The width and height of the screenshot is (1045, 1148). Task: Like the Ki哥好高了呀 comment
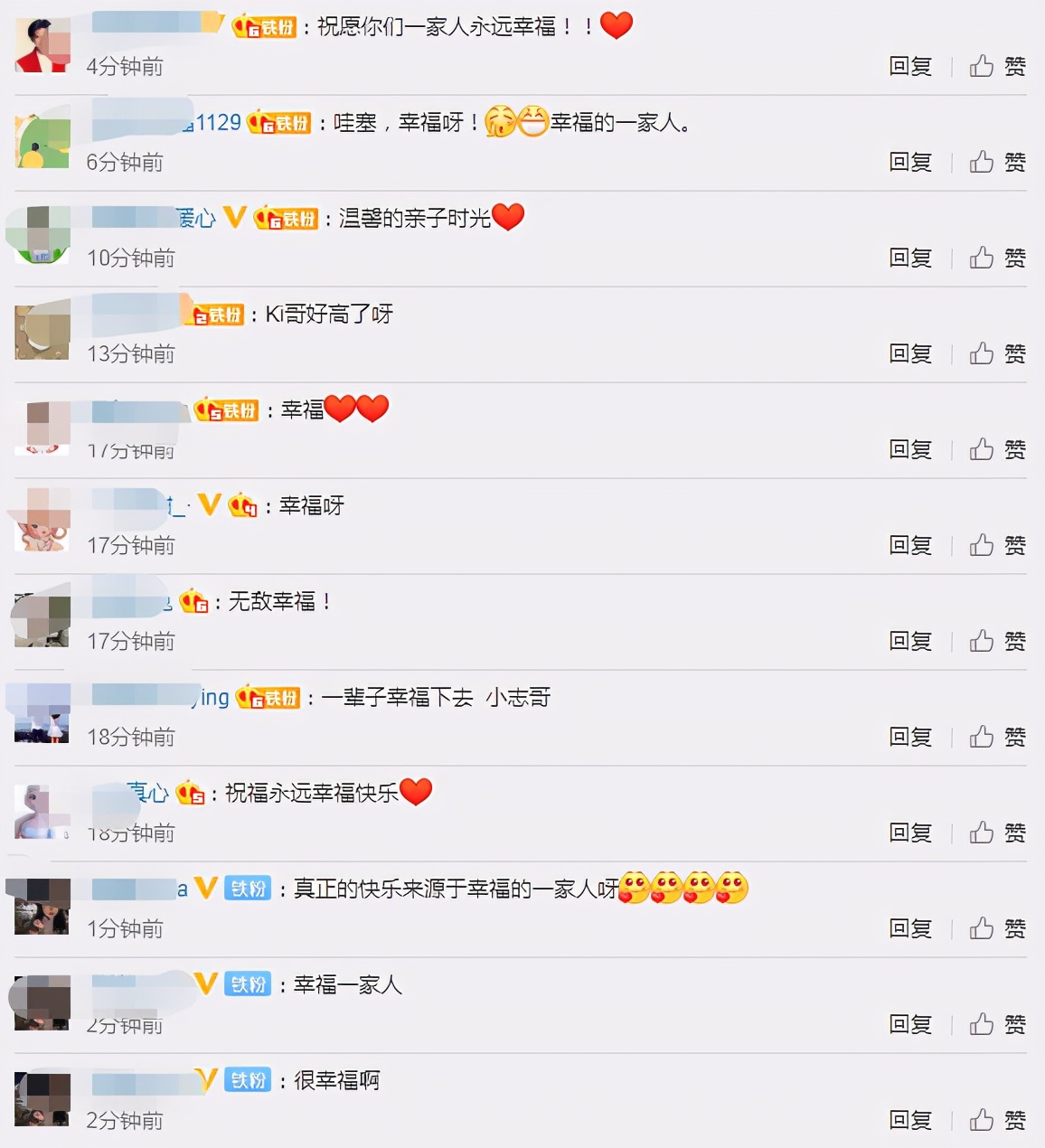(x=997, y=353)
